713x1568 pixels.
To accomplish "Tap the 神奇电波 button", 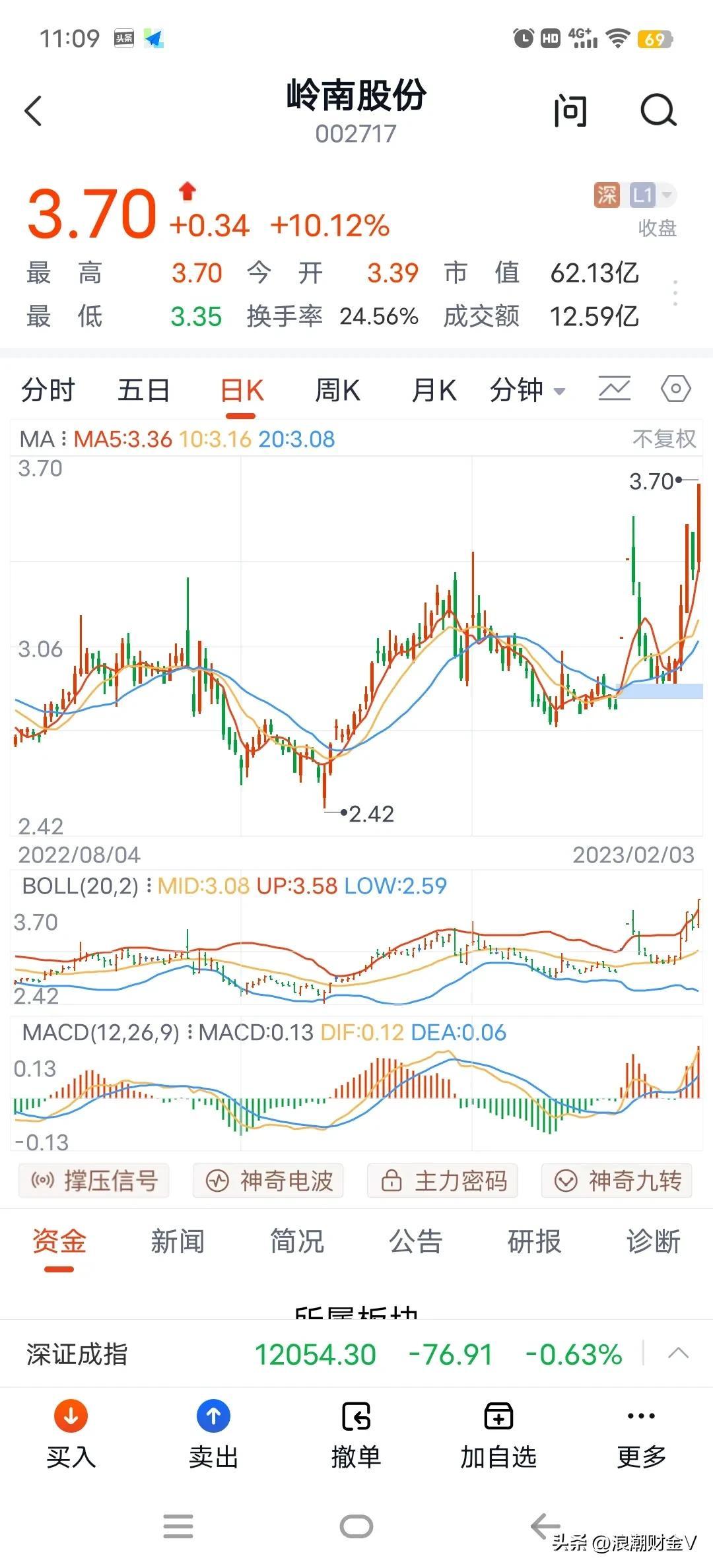I will tap(268, 1181).
